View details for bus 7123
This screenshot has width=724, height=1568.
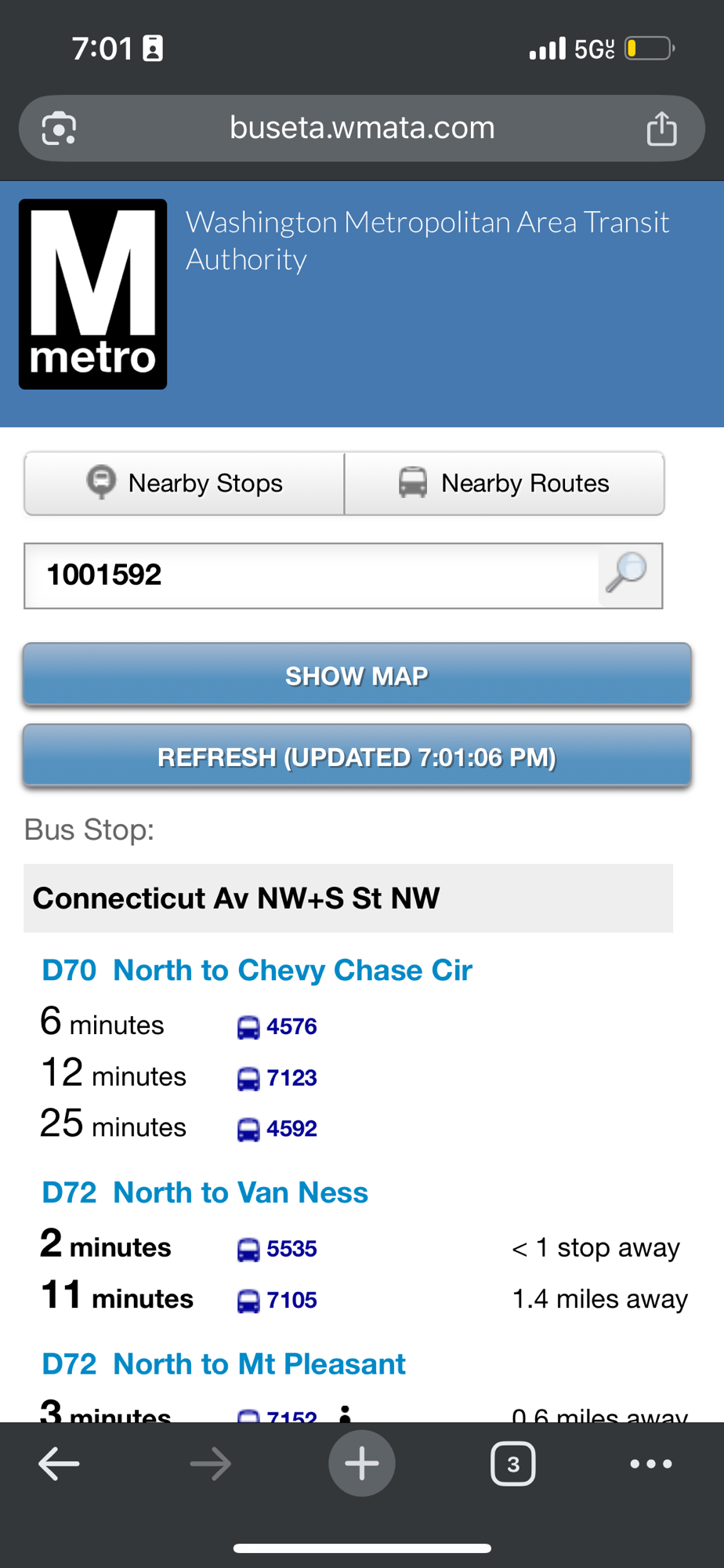click(291, 1078)
